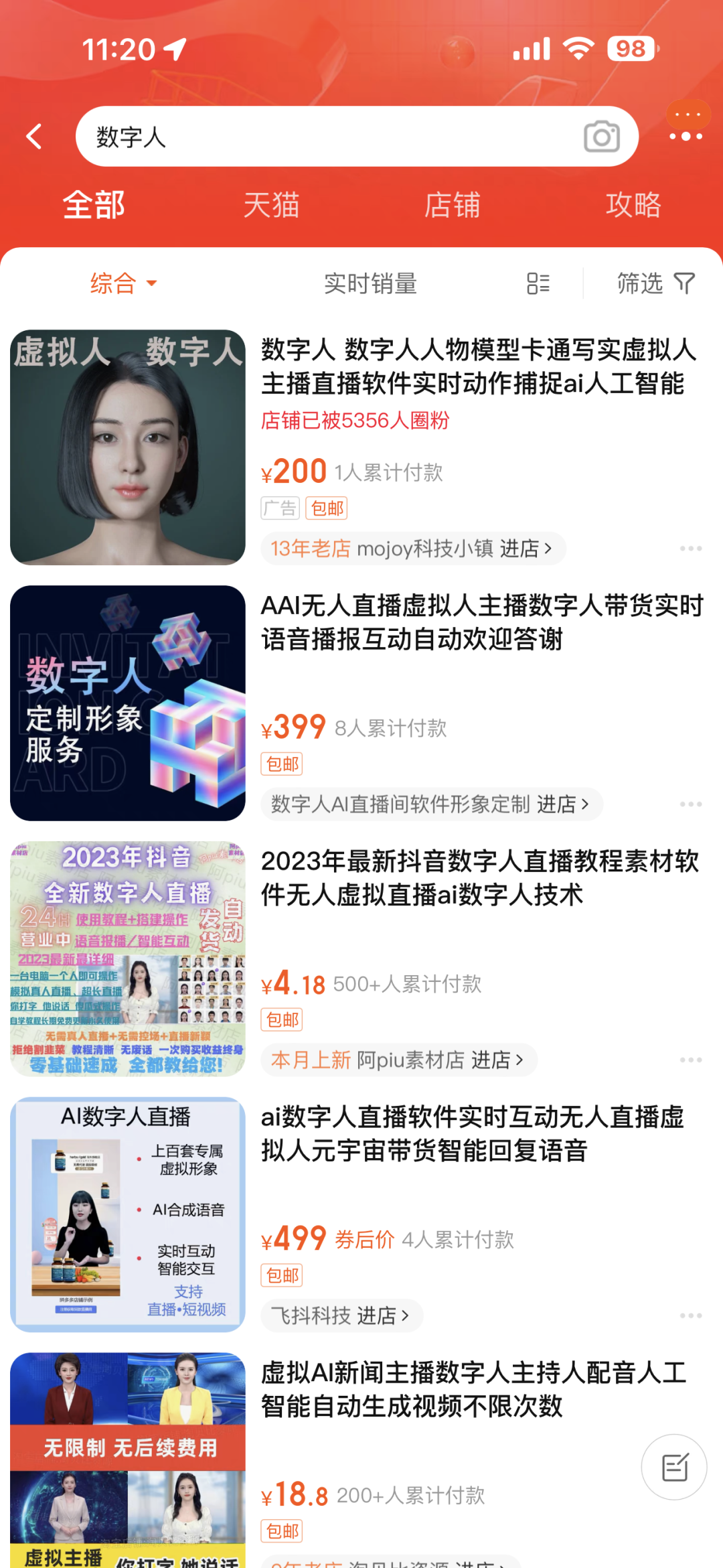Open more options for the ¥499 item
This screenshot has width=723, height=1568.
[x=690, y=1315]
